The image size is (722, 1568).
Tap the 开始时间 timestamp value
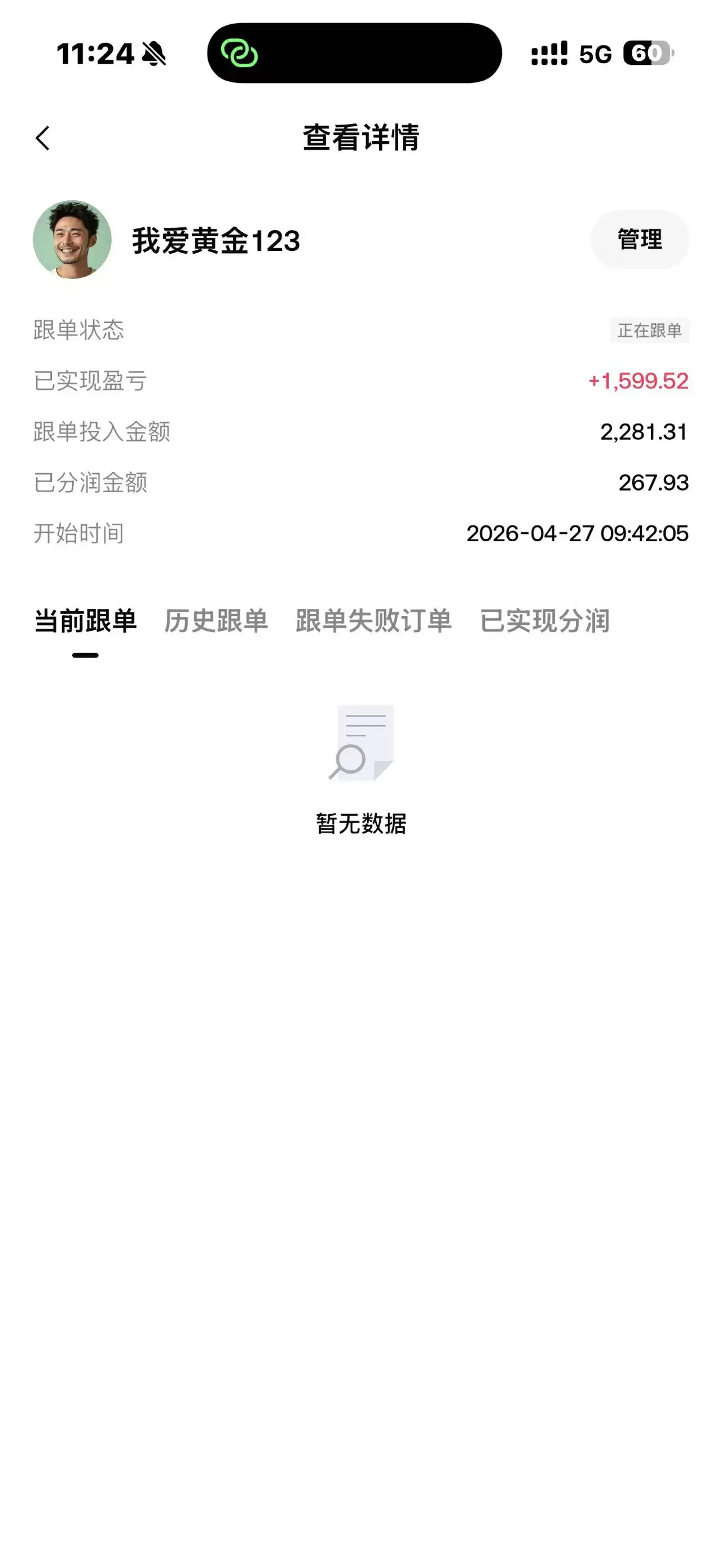coord(577,535)
